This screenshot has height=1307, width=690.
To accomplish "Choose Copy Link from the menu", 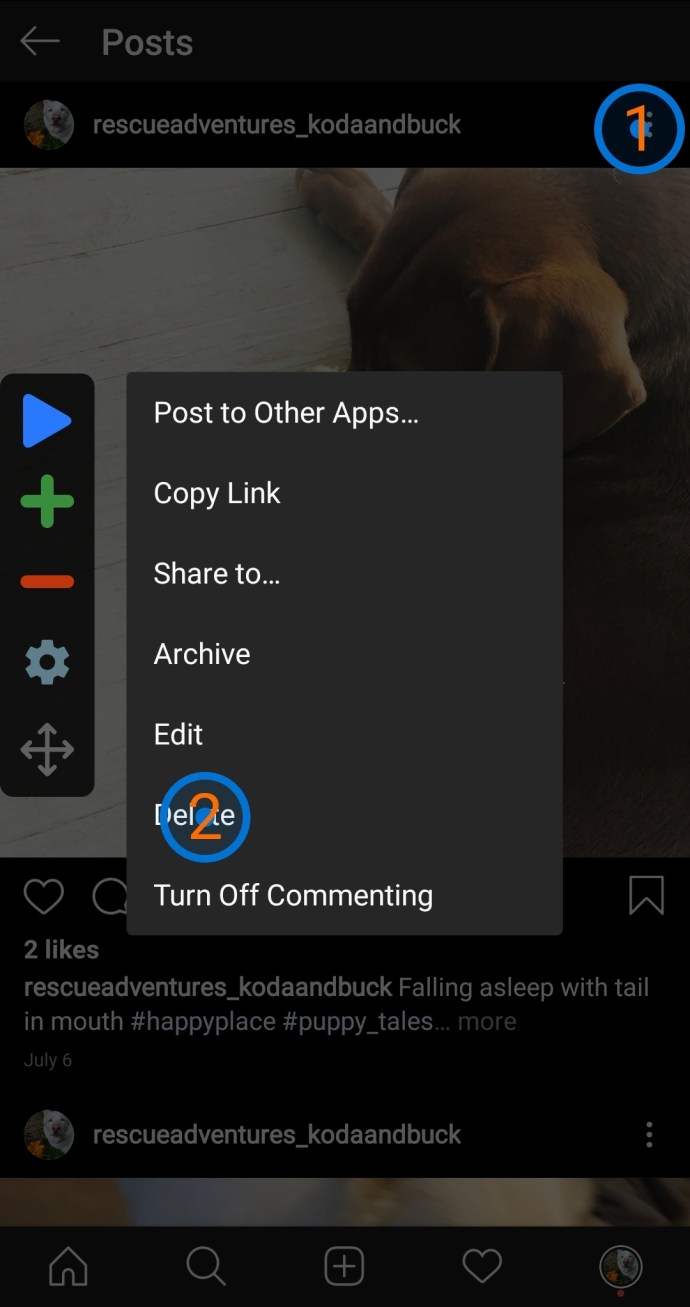I will pyautogui.click(x=217, y=493).
